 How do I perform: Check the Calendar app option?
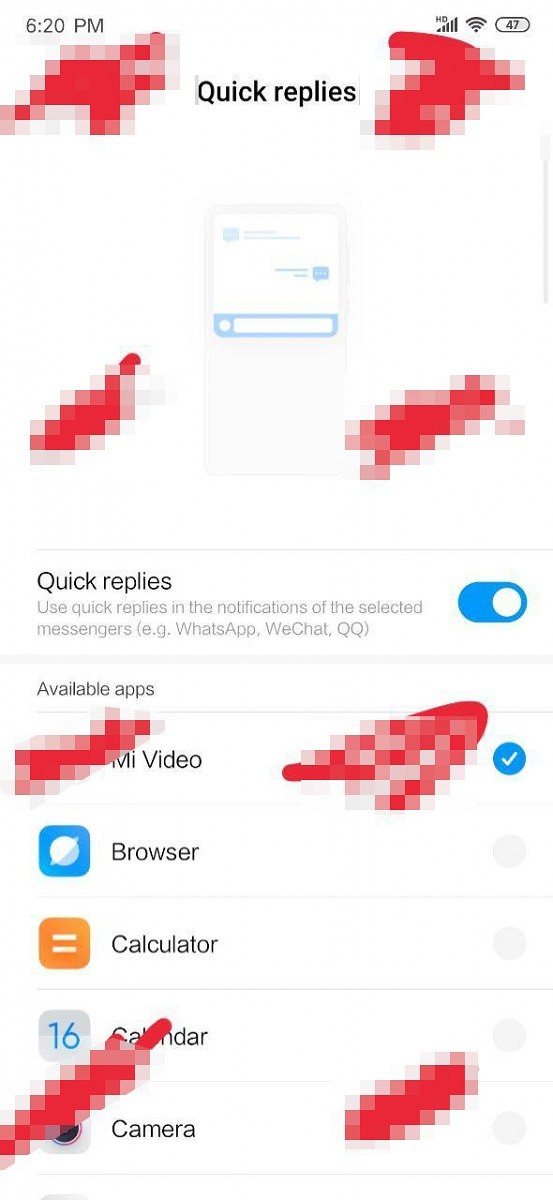click(509, 1036)
